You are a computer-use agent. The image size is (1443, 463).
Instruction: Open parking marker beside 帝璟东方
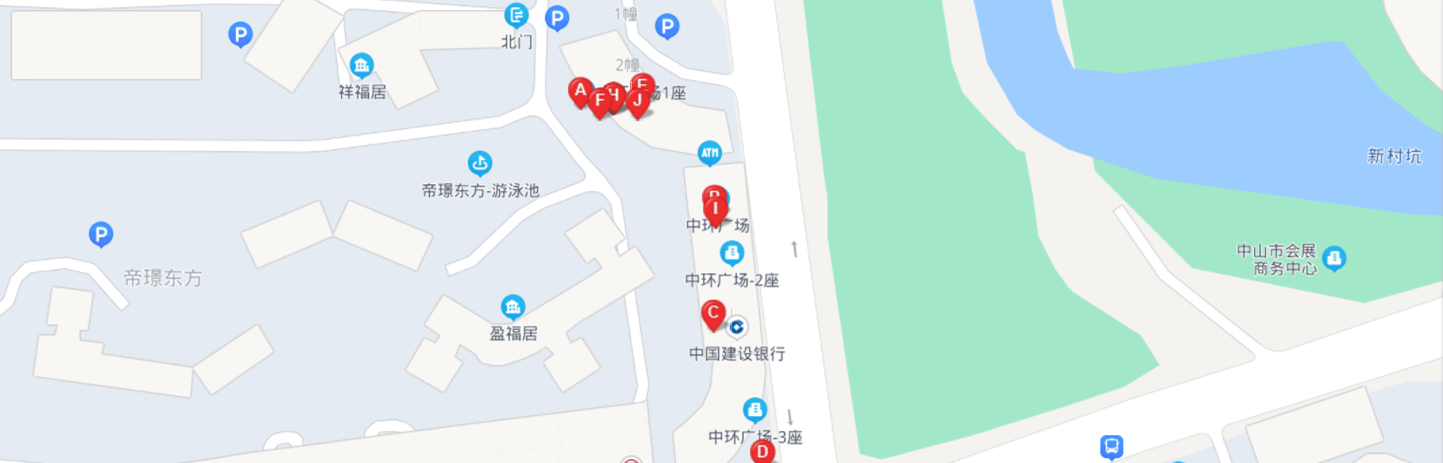tap(101, 235)
